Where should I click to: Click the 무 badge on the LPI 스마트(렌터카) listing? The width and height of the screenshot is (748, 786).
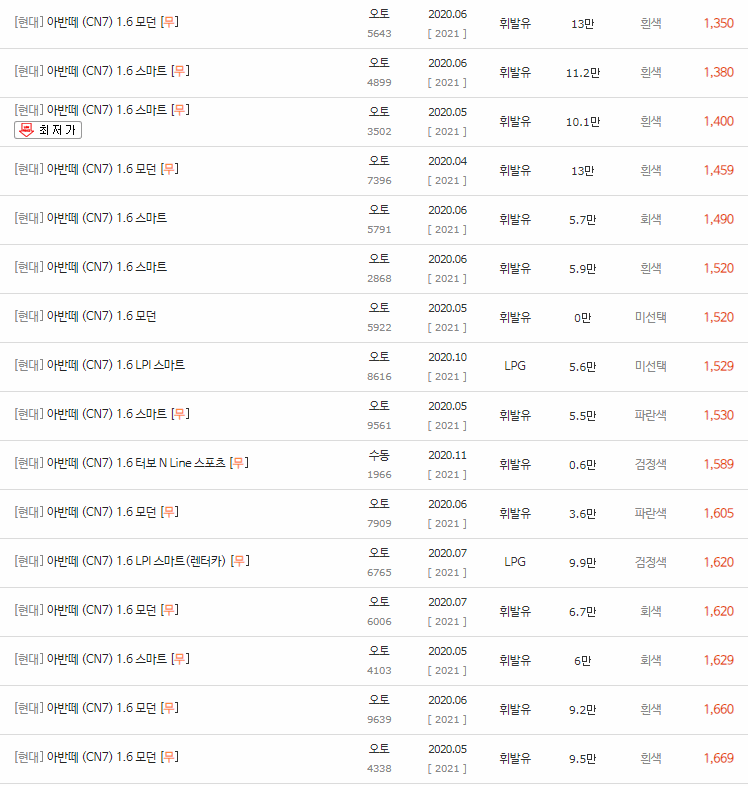pyautogui.click(x=241, y=560)
